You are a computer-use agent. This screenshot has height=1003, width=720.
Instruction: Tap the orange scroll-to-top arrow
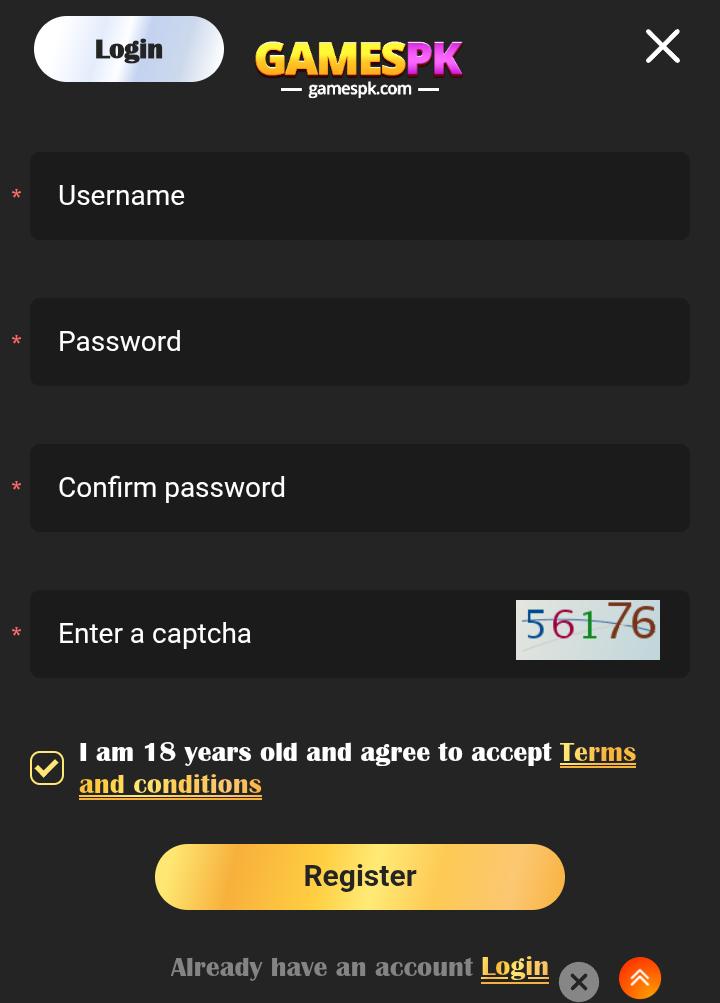tap(639, 977)
